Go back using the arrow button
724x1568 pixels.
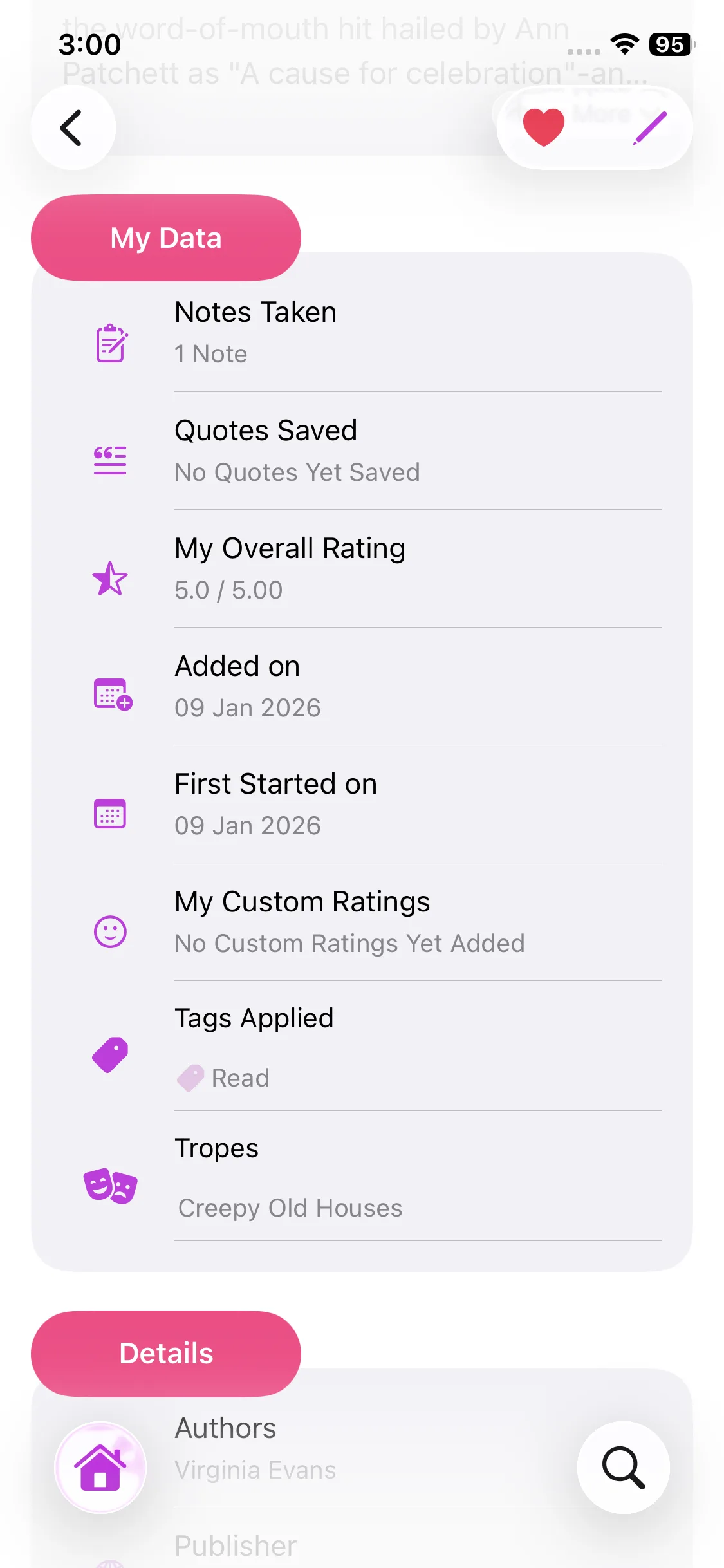click(x=73, y=128)
